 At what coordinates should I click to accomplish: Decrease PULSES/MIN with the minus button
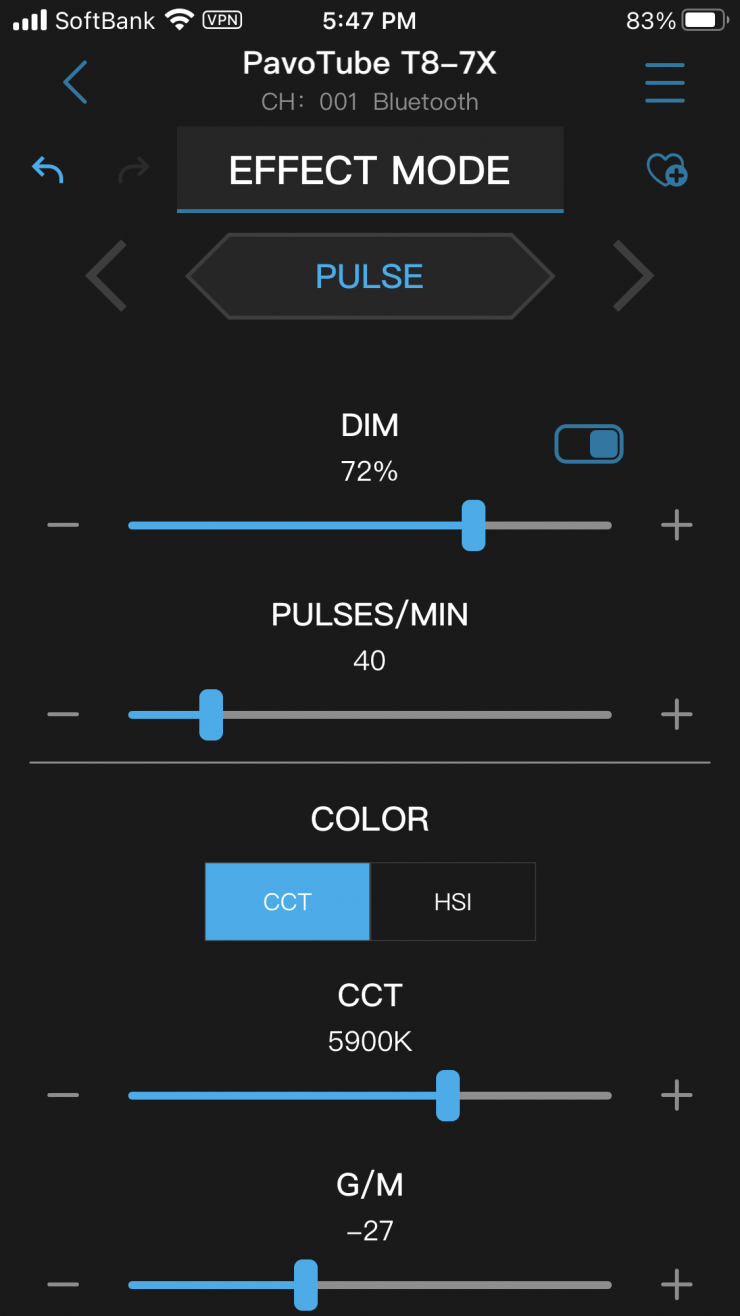pyautogui.click(x=63, y=715)
